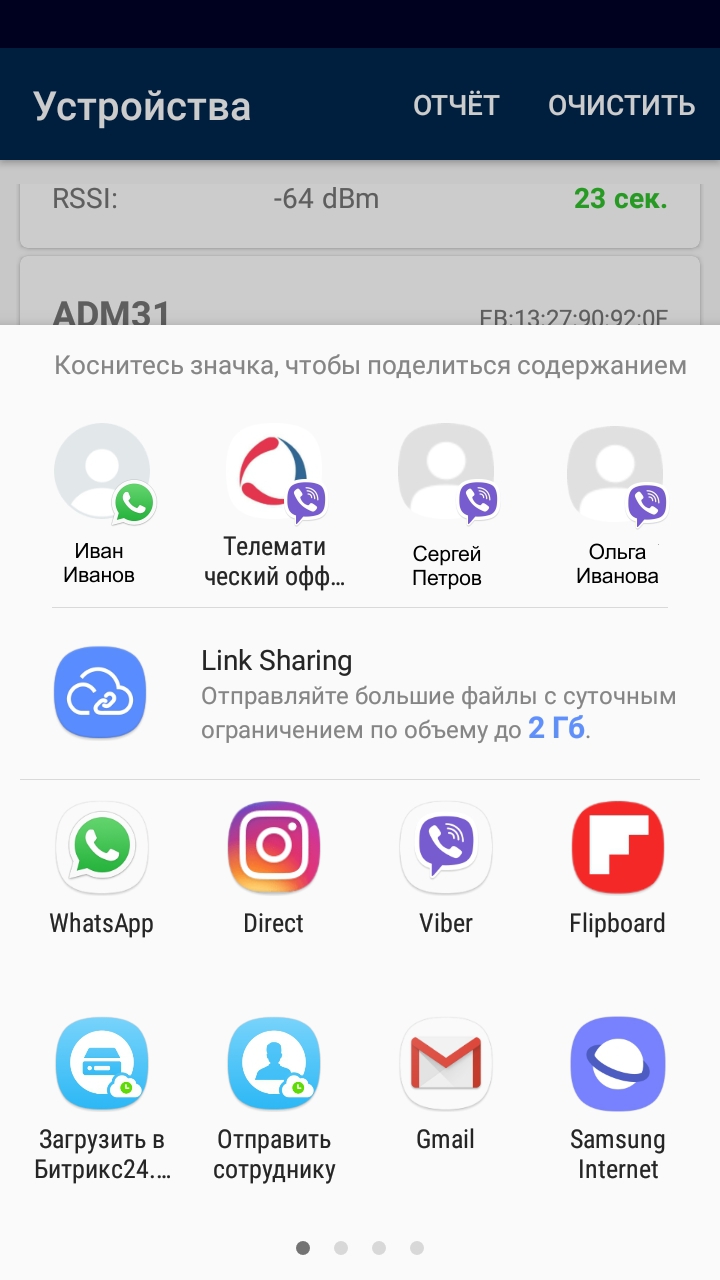Tap ОЧИСТИТЬ in the action bar
This screenshot has height=1280, width=720.
[x=622, y=104]
